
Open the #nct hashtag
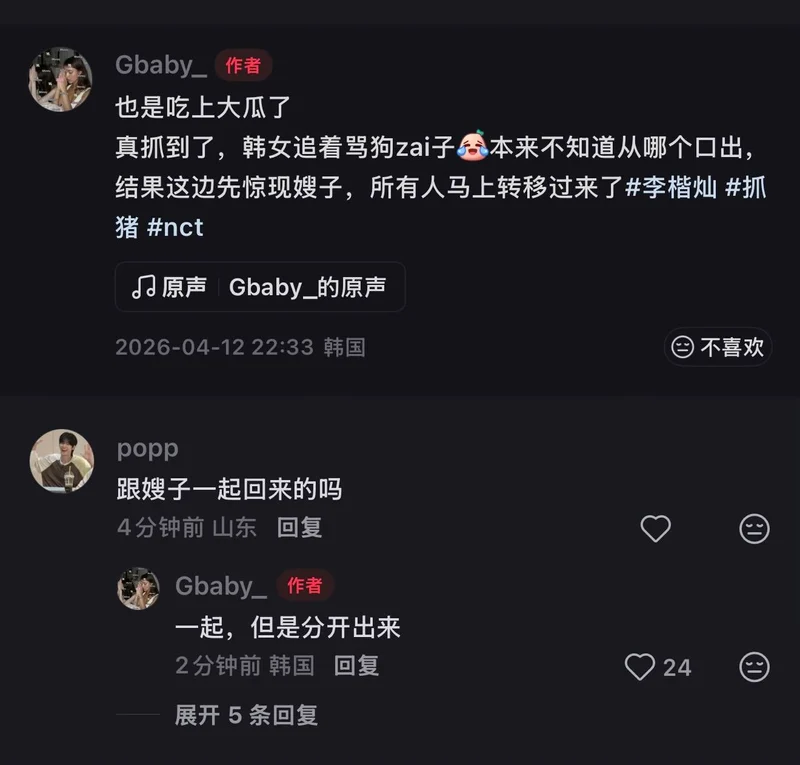pyautogui.click(x=175, y=227)
